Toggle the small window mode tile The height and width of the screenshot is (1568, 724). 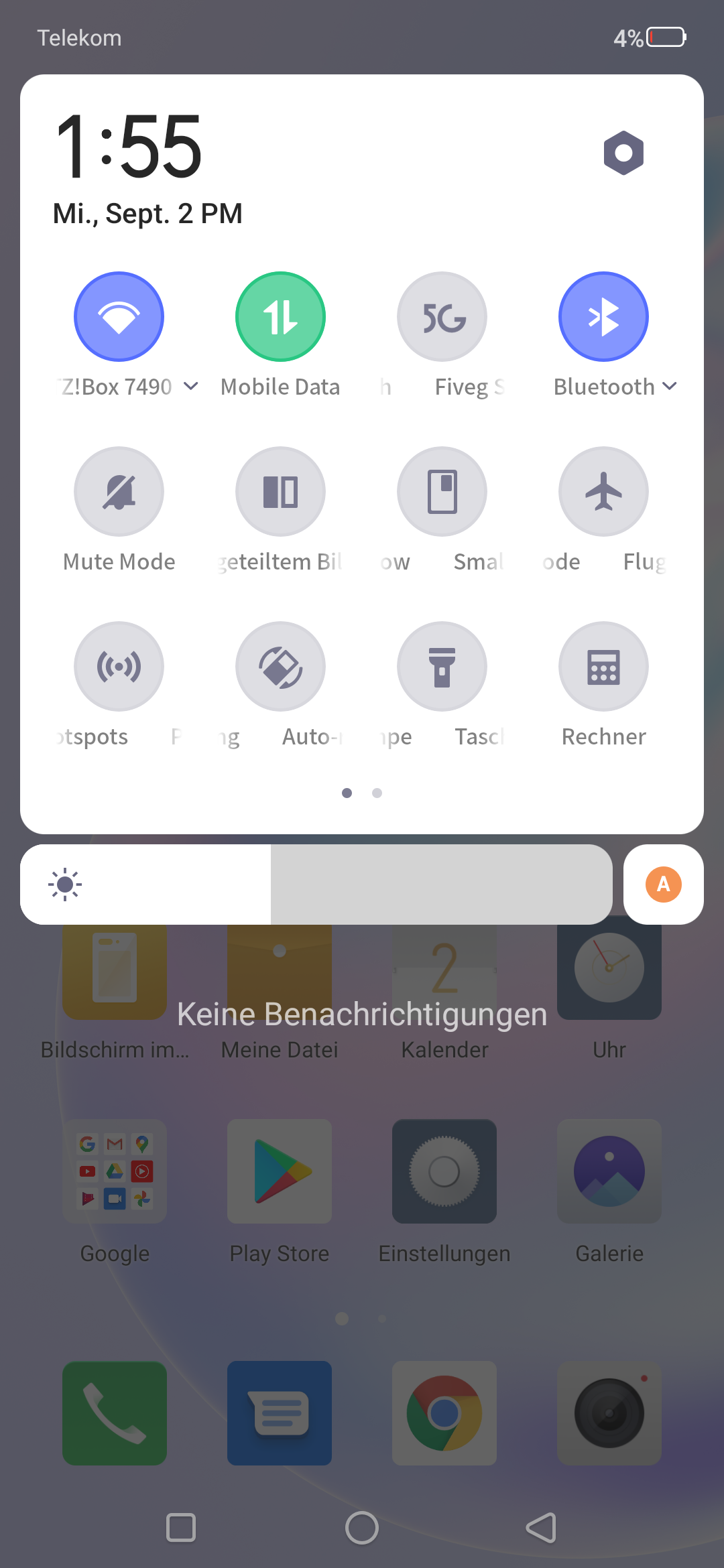[442, 491]
